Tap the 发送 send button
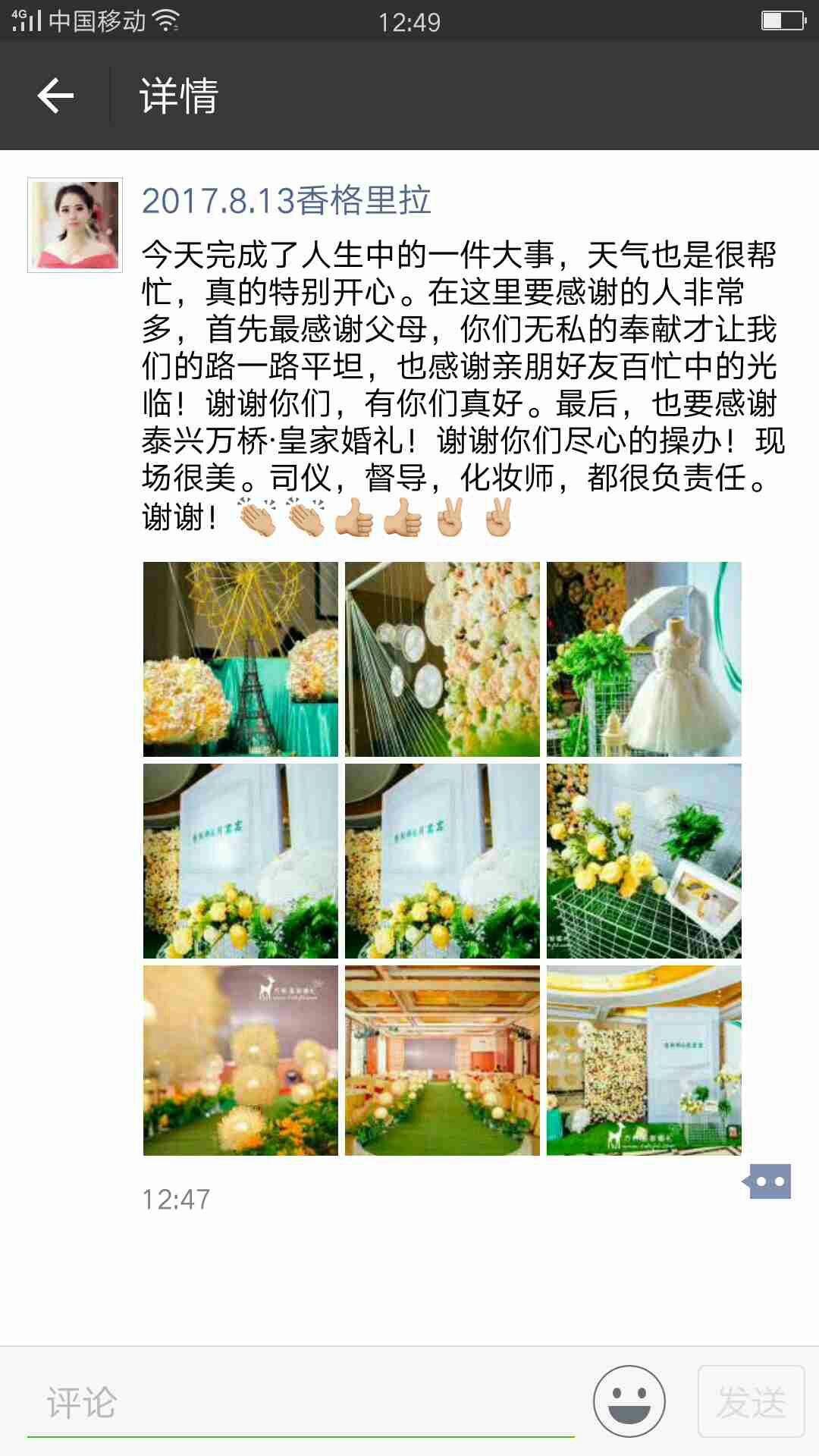Screen dimensions: 819x1456 [x=750, y=1401]
